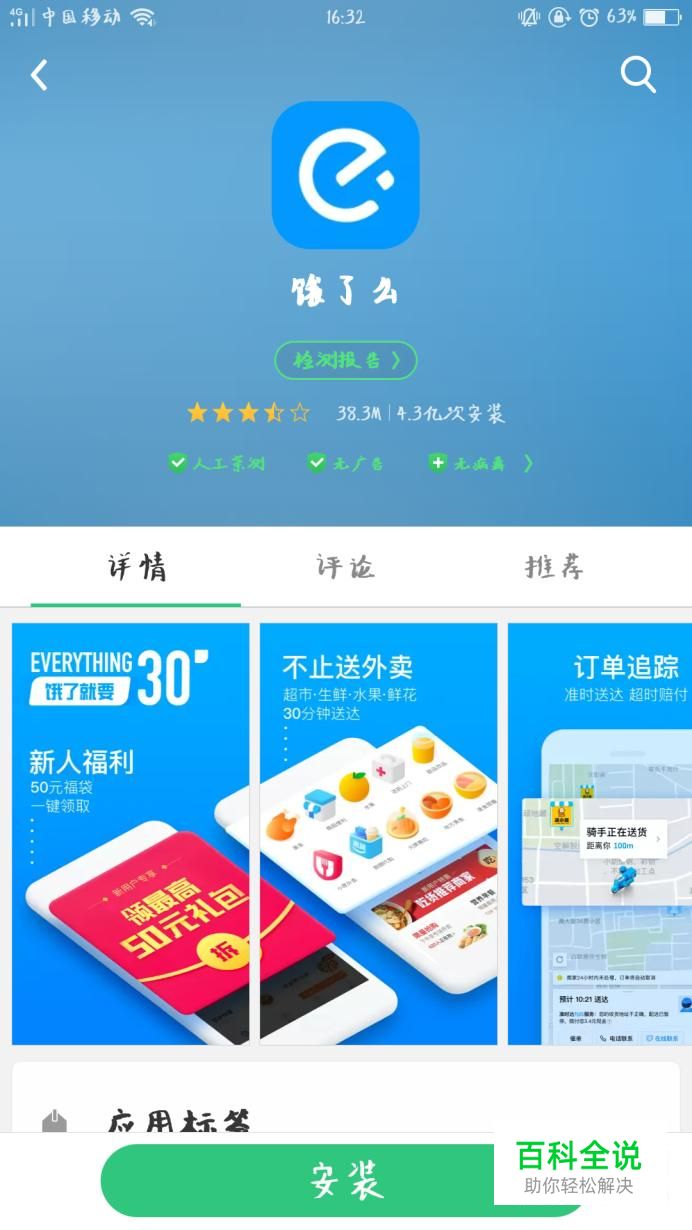This screenshot has width=692, height=1230.
Task: Open the 新人福利 screenshot preview
Action: (x=130, y=833)
